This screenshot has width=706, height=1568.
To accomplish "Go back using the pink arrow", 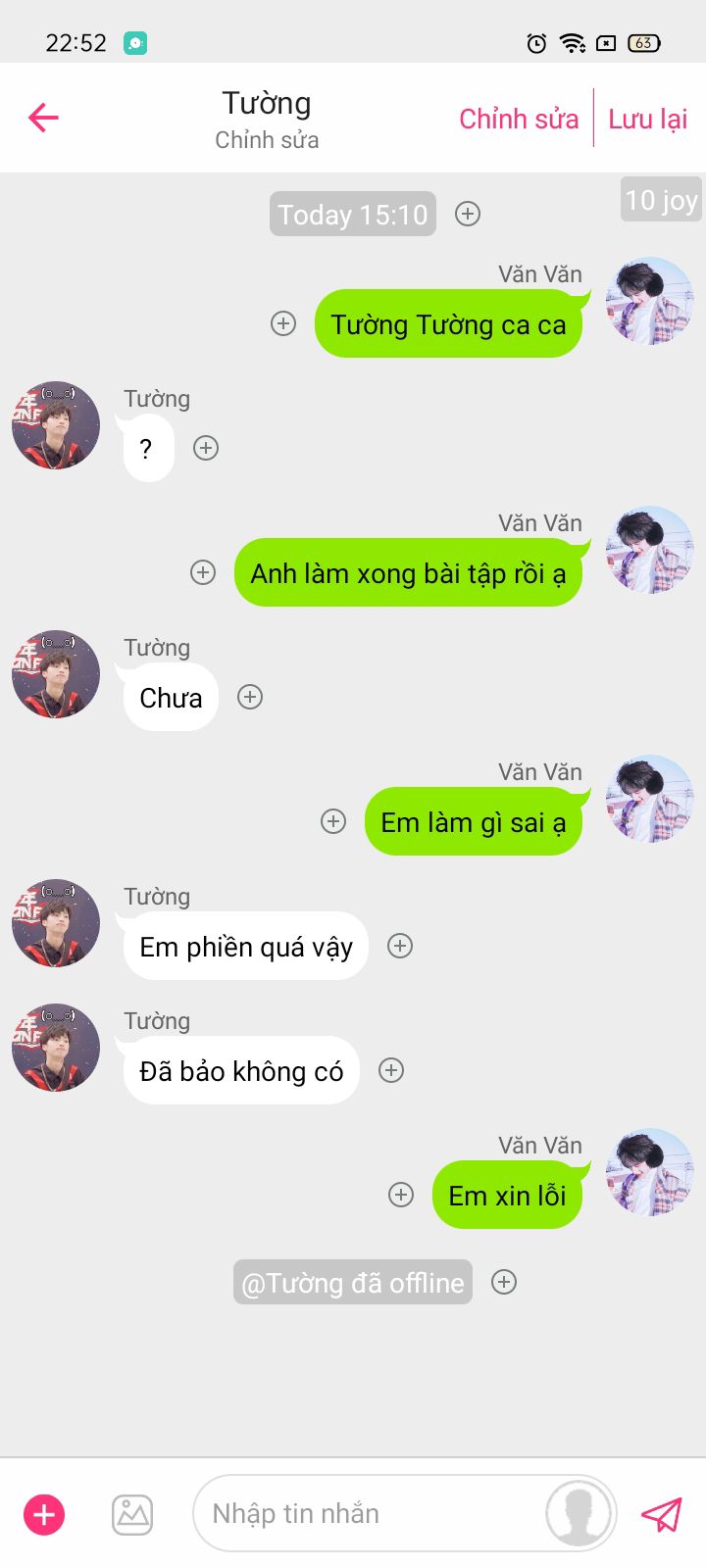I will tap(43, 118).
